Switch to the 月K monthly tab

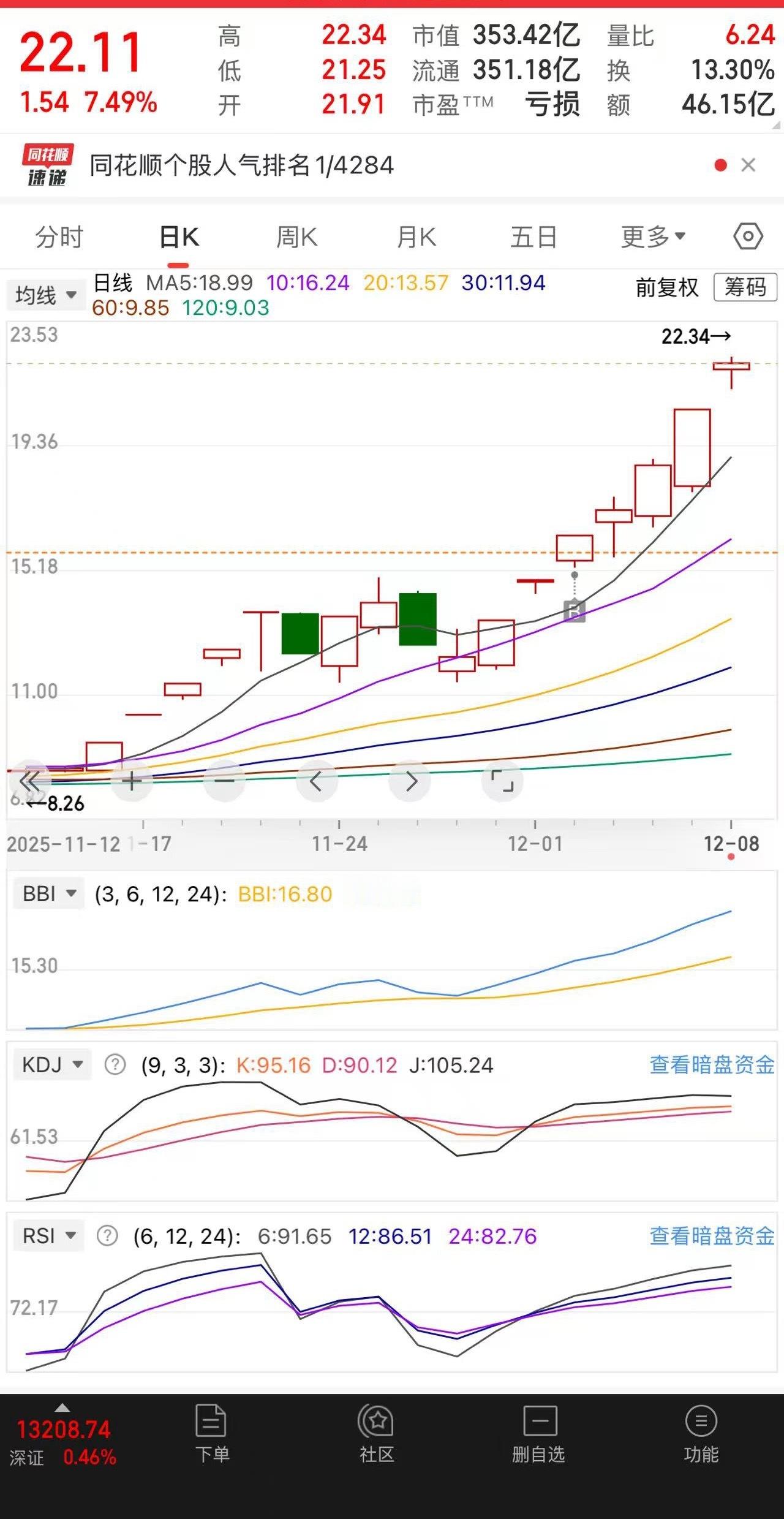tap(416, 237)
